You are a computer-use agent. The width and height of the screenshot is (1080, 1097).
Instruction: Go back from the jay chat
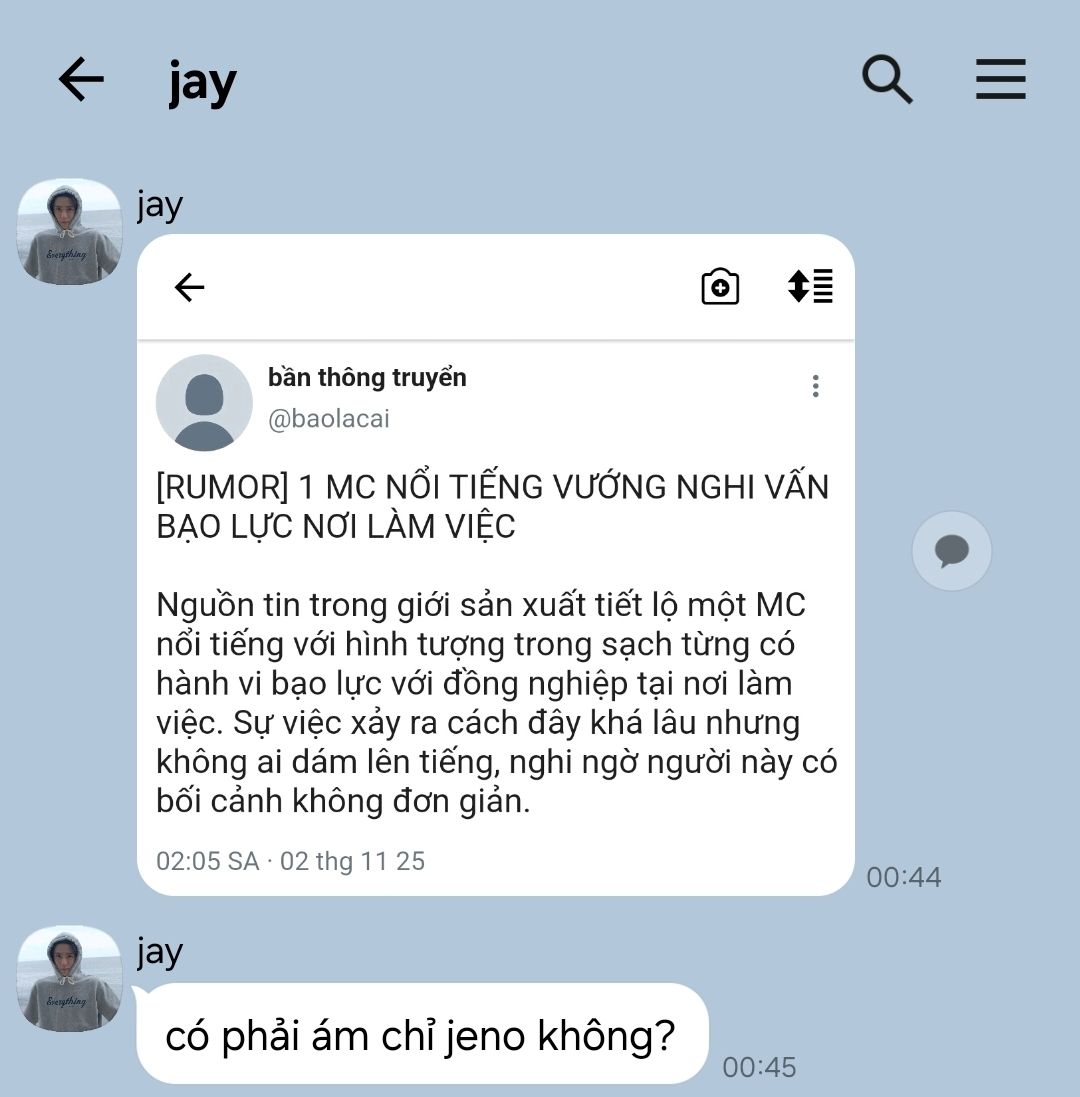click(x=81, y=80)
